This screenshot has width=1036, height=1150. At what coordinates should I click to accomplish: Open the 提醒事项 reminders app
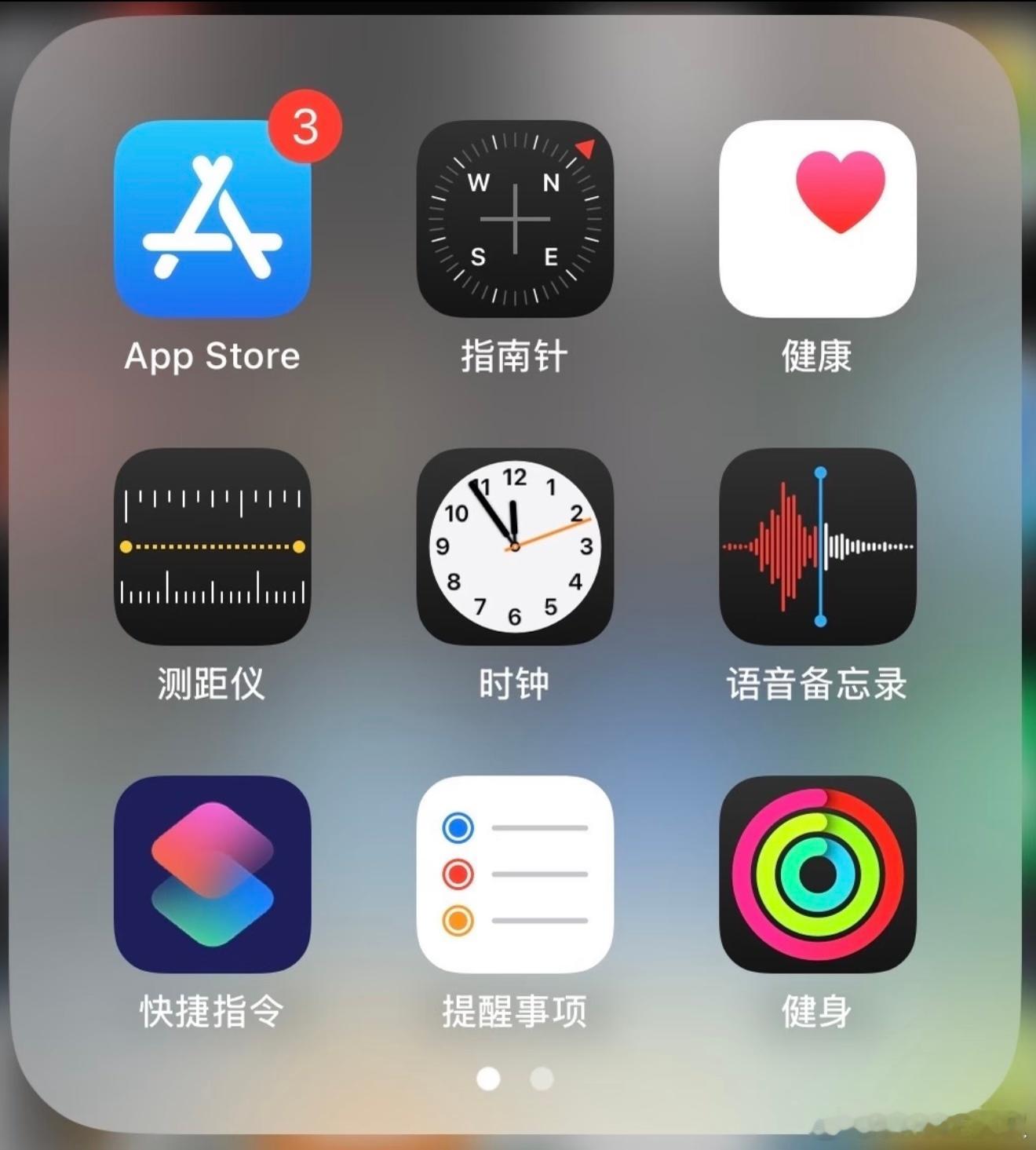coord(515,875)
